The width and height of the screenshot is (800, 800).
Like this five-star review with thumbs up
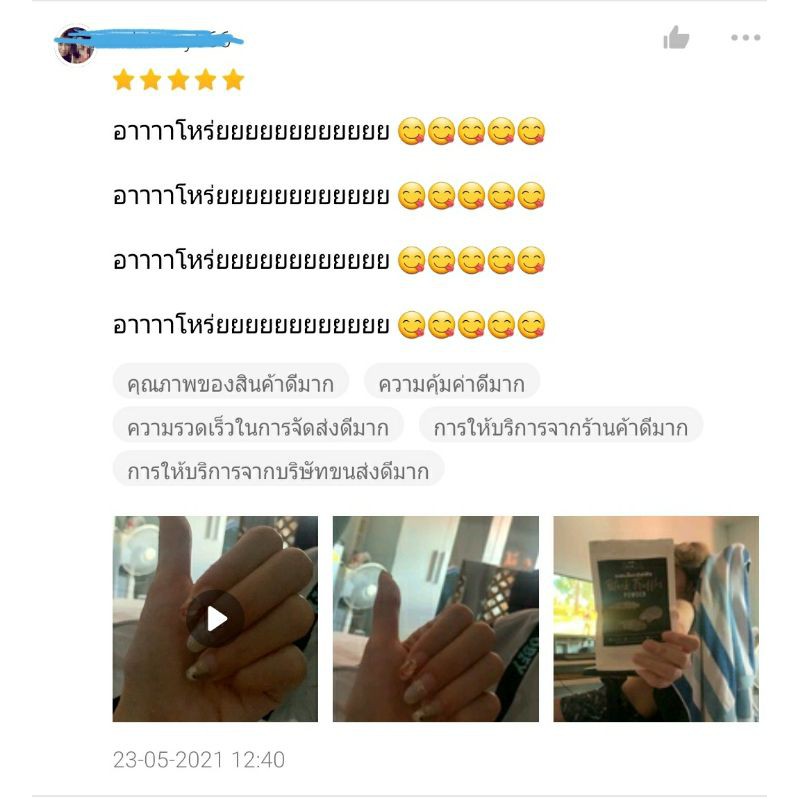click(676, 38)
